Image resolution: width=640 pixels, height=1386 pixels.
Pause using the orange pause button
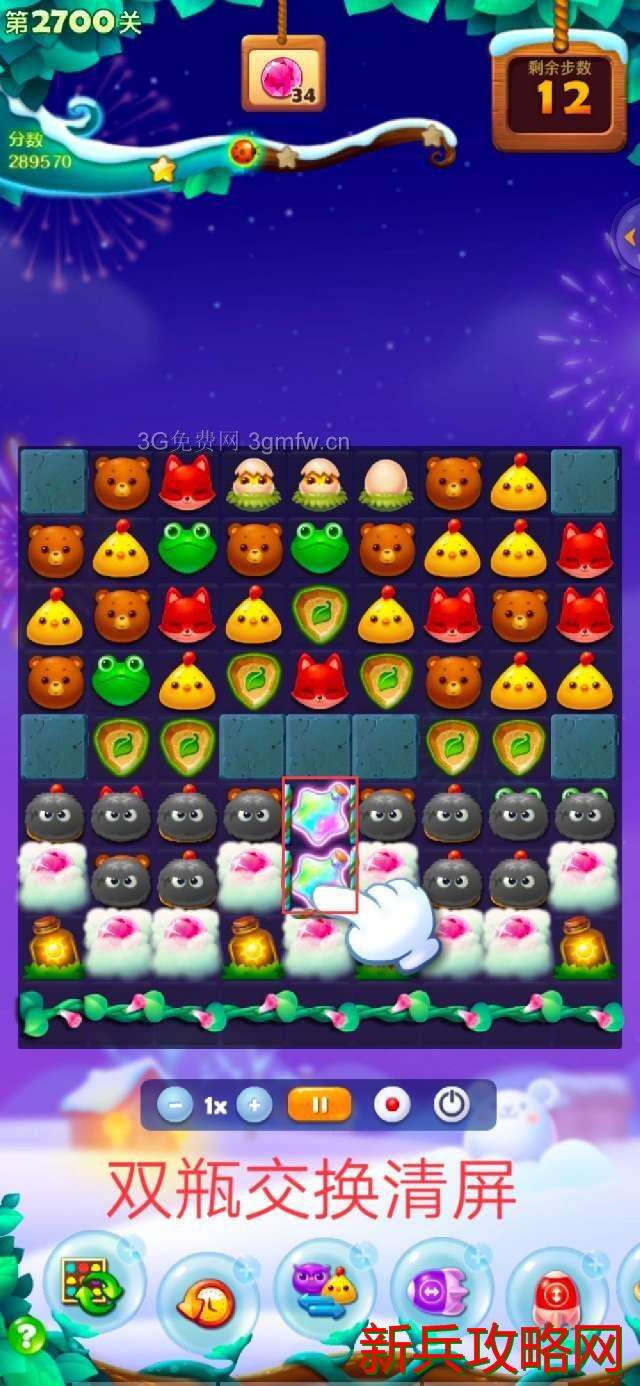coord(320,1105)
